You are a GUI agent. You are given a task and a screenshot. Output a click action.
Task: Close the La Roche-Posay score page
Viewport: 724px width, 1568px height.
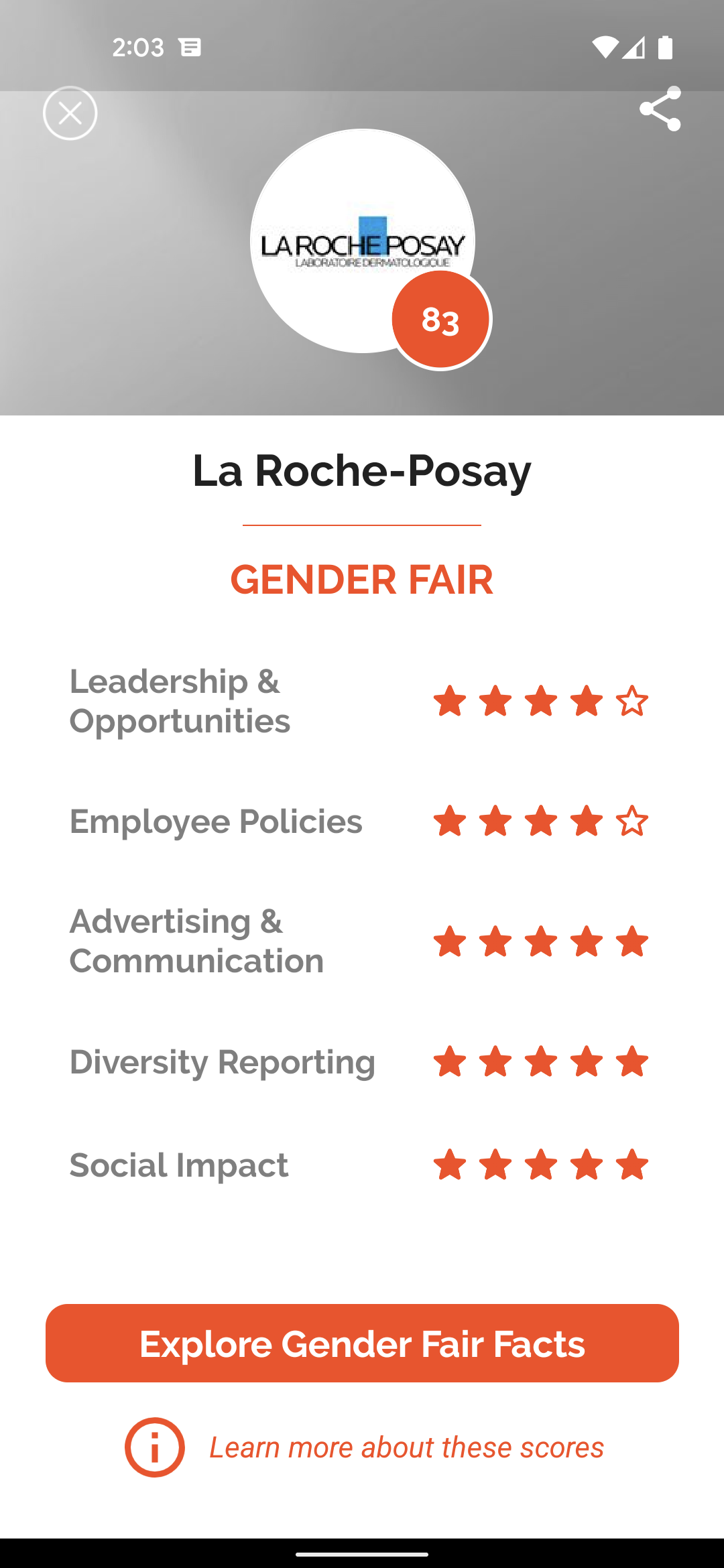click(x=70, y=113)
